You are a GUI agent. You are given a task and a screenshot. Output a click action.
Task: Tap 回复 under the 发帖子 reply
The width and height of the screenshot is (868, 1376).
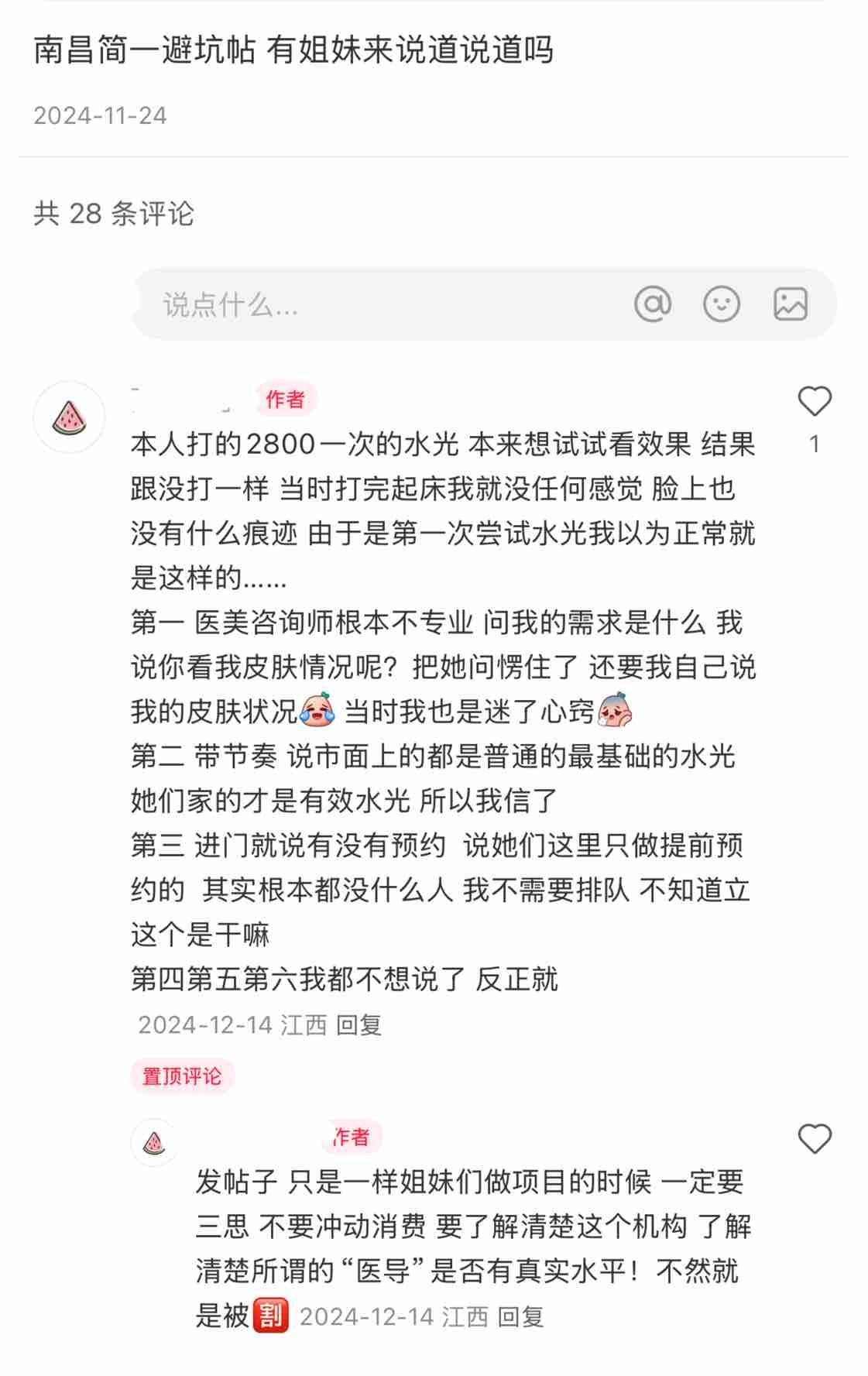point(520,1316)
